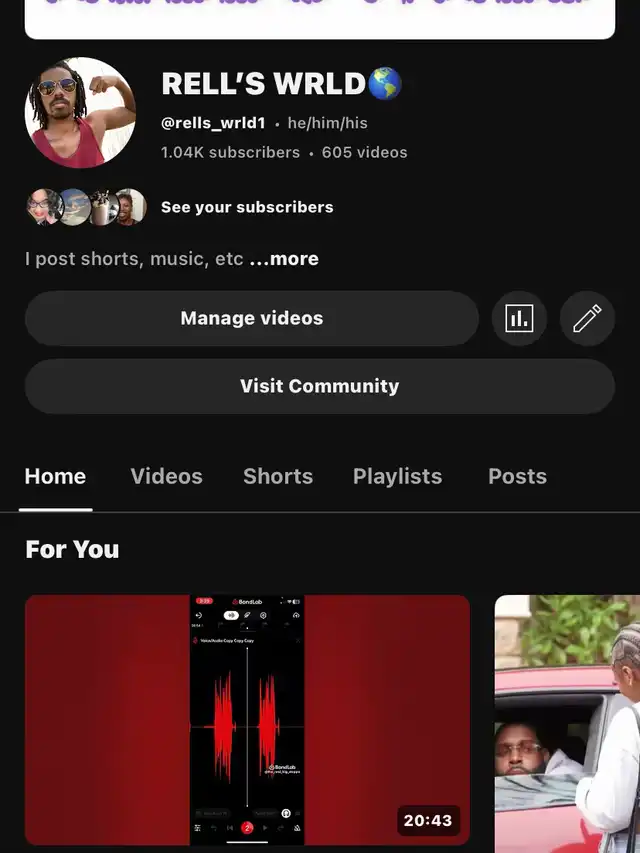Viewport: 640px width, 853px height.
Task: Select the Home tab
Action: (55, 476)
